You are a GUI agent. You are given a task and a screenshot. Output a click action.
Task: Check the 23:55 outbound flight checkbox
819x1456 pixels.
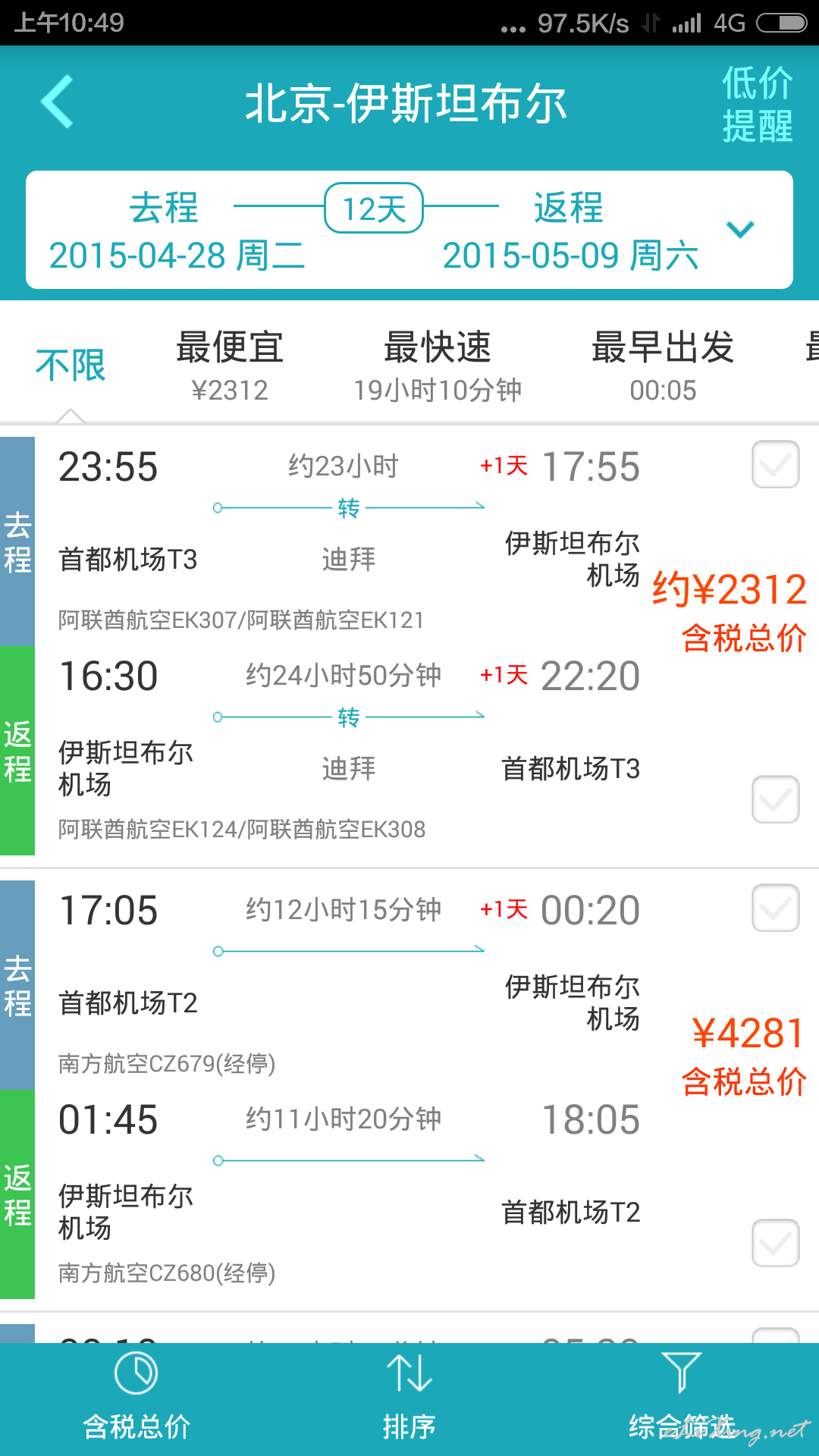coord(775,464)
